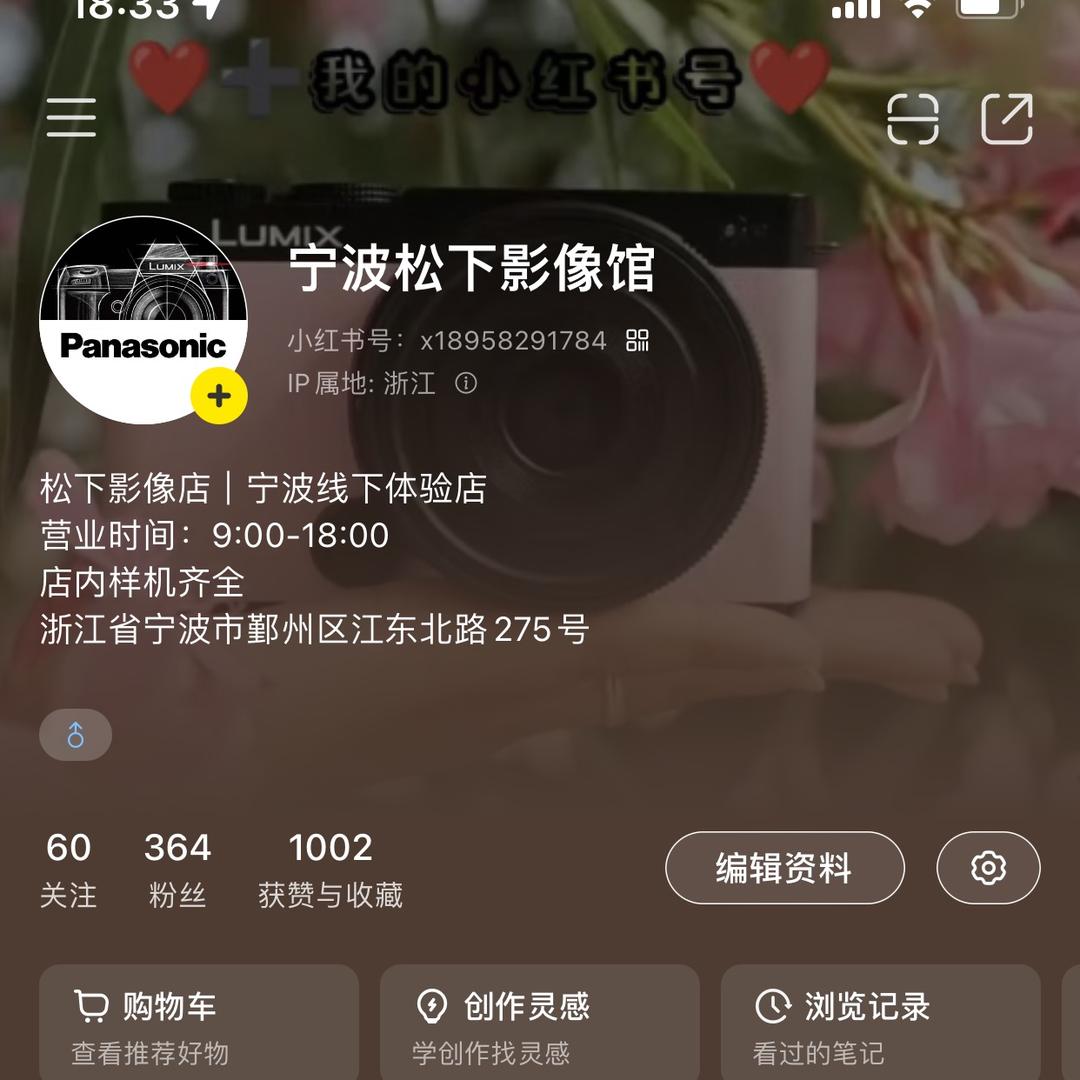
Task: Tap the yellow plus on the avatar
Action: (219, 397)
